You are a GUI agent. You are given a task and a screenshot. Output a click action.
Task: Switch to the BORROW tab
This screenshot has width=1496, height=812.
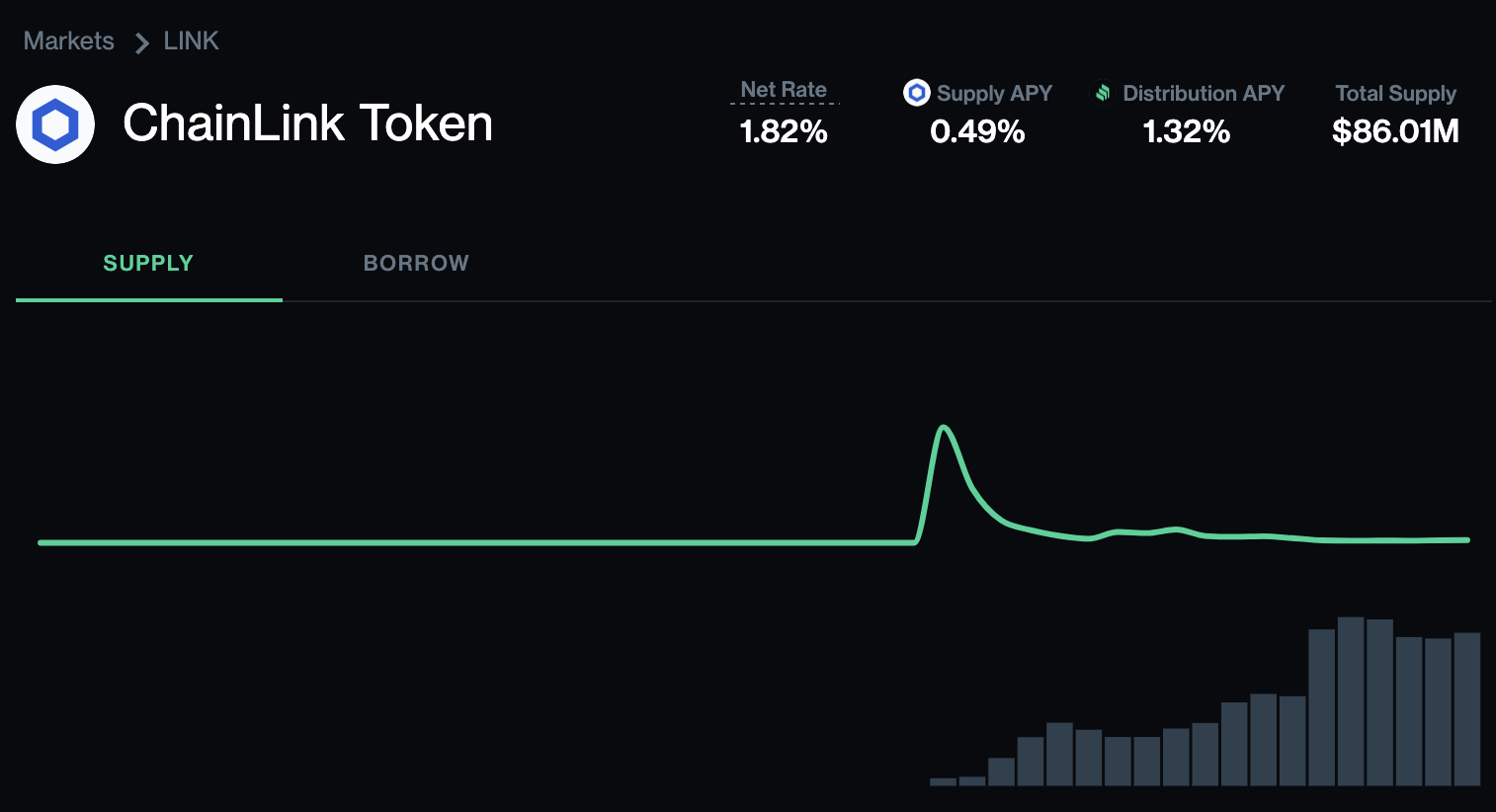pos(416,264)
